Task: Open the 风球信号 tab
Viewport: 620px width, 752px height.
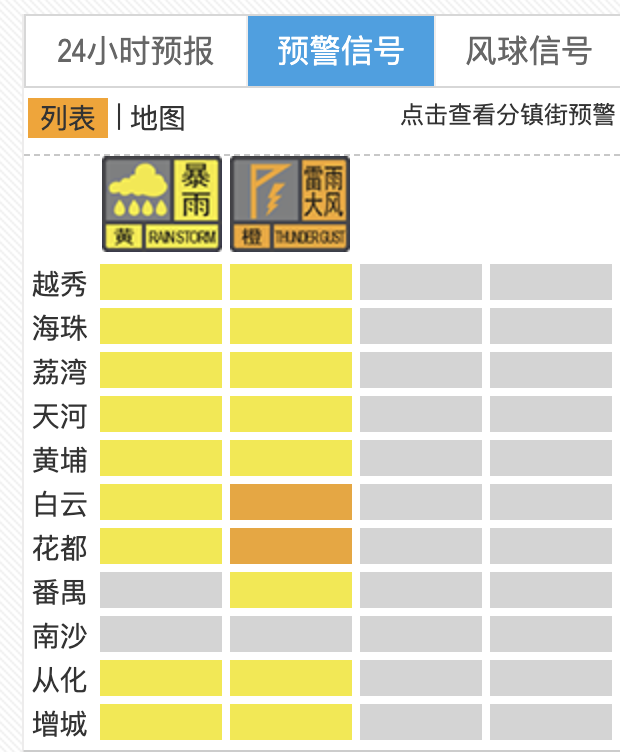Action: (x=528, y=51)
